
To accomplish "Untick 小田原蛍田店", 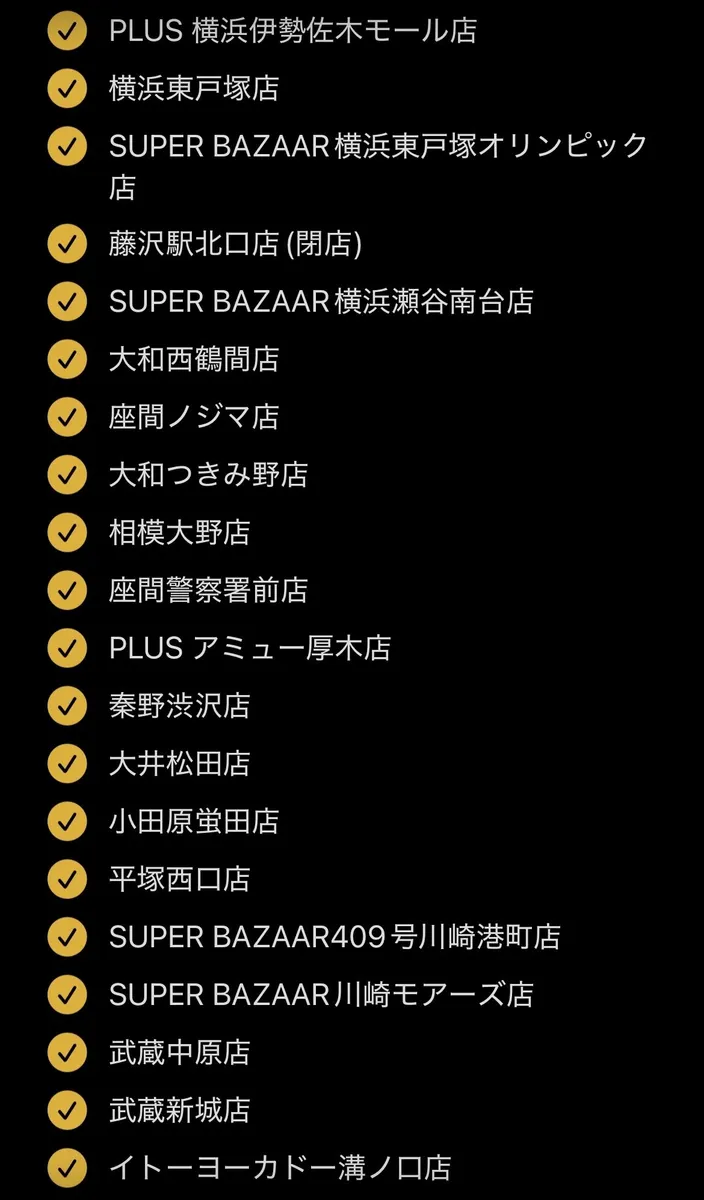I will [x=67, y=822].
